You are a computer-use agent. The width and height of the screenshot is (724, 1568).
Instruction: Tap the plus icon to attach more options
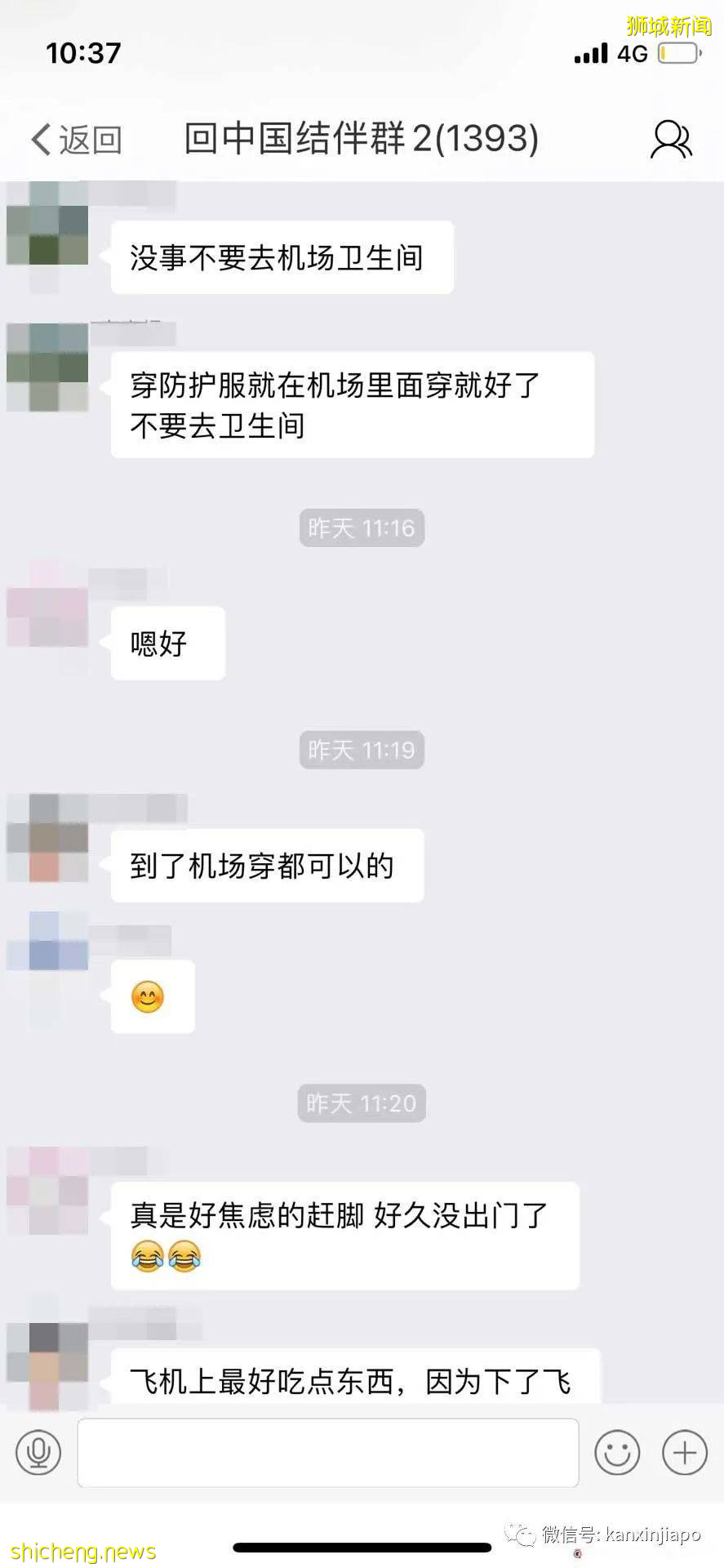(683, 1452)
